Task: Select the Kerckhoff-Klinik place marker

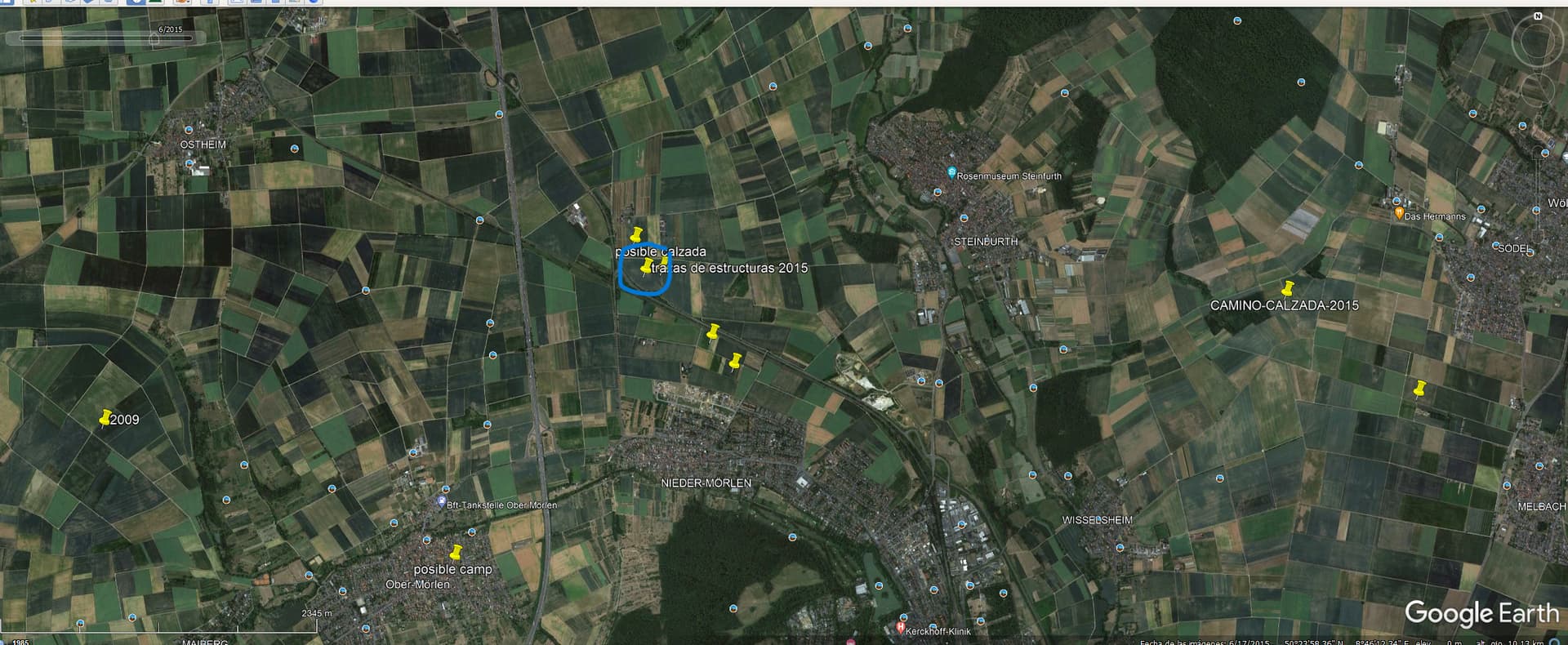Action: coord(900,629)
